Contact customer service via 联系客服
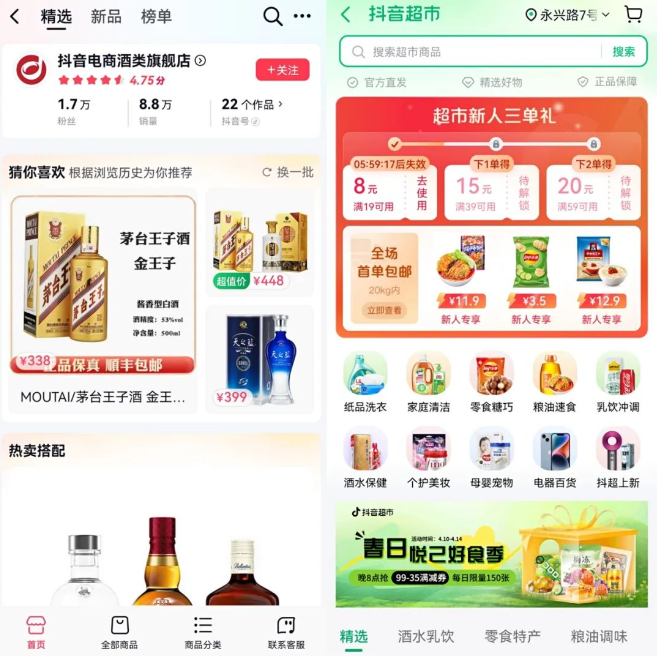The image size is (659, 656). 286,632
